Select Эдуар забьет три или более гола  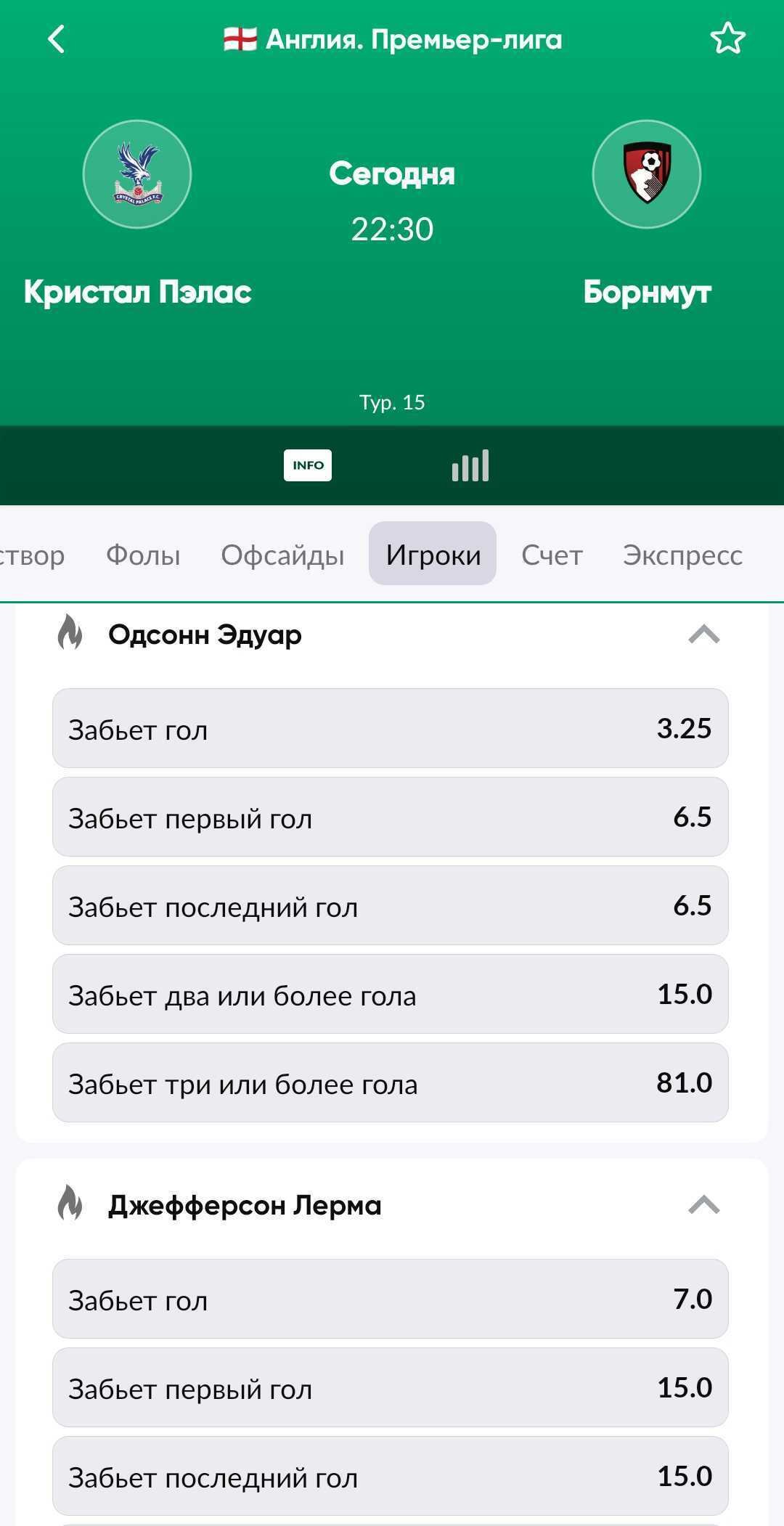click(x=391, y=1082)
